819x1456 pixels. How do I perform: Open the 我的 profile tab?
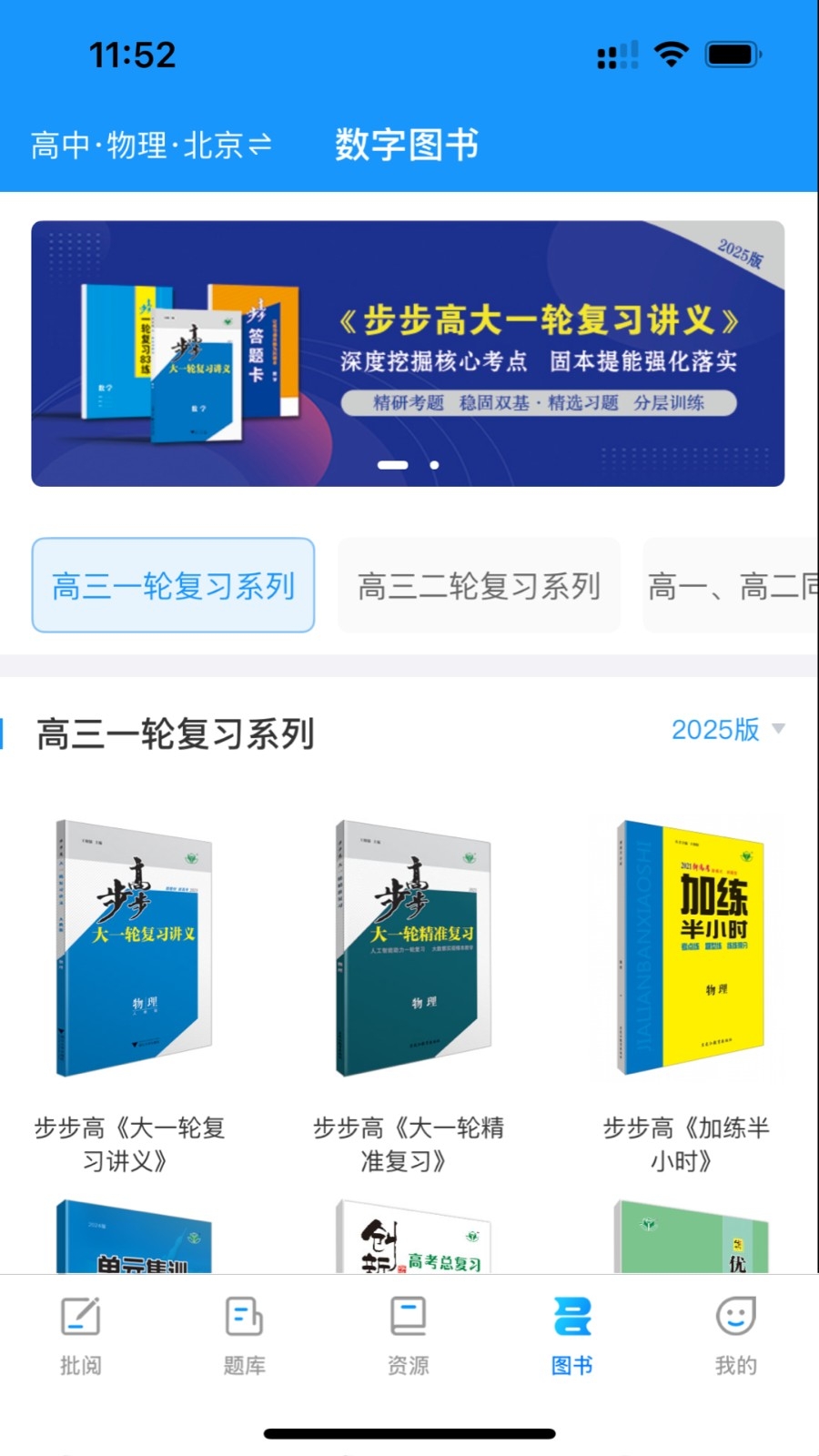pyautogui.click(x=735, y=1335)
